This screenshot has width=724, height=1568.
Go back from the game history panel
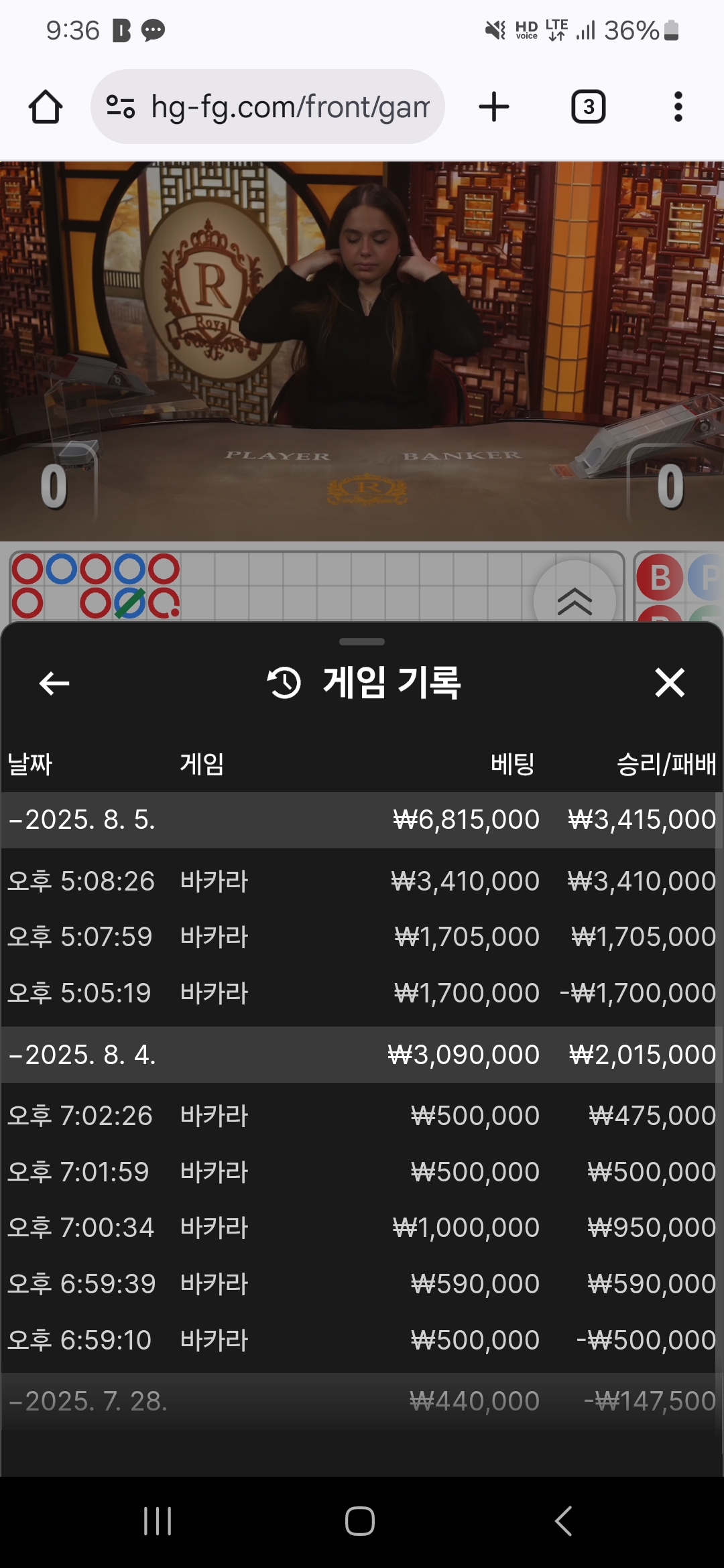(54, 683)
